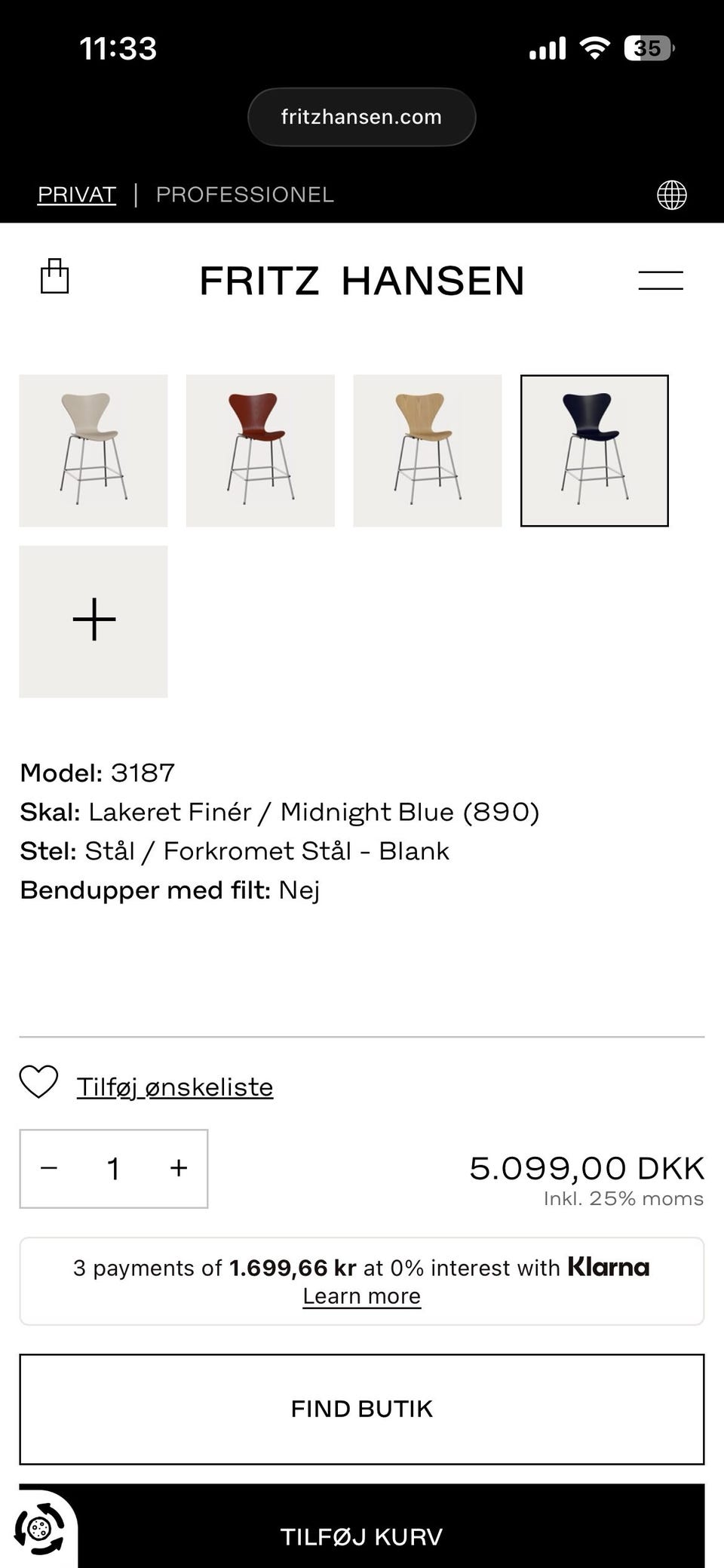The image size is (724, 1568).
Task: Add the chair to the wishlist
Action: pos(173,1086)
